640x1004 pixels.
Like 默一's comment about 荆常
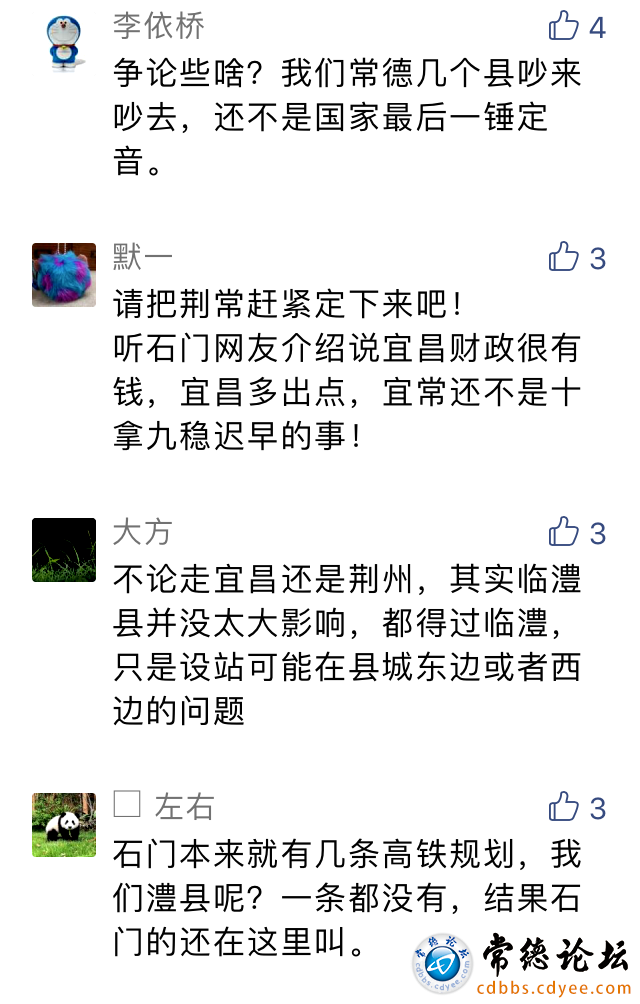point(564,257)
